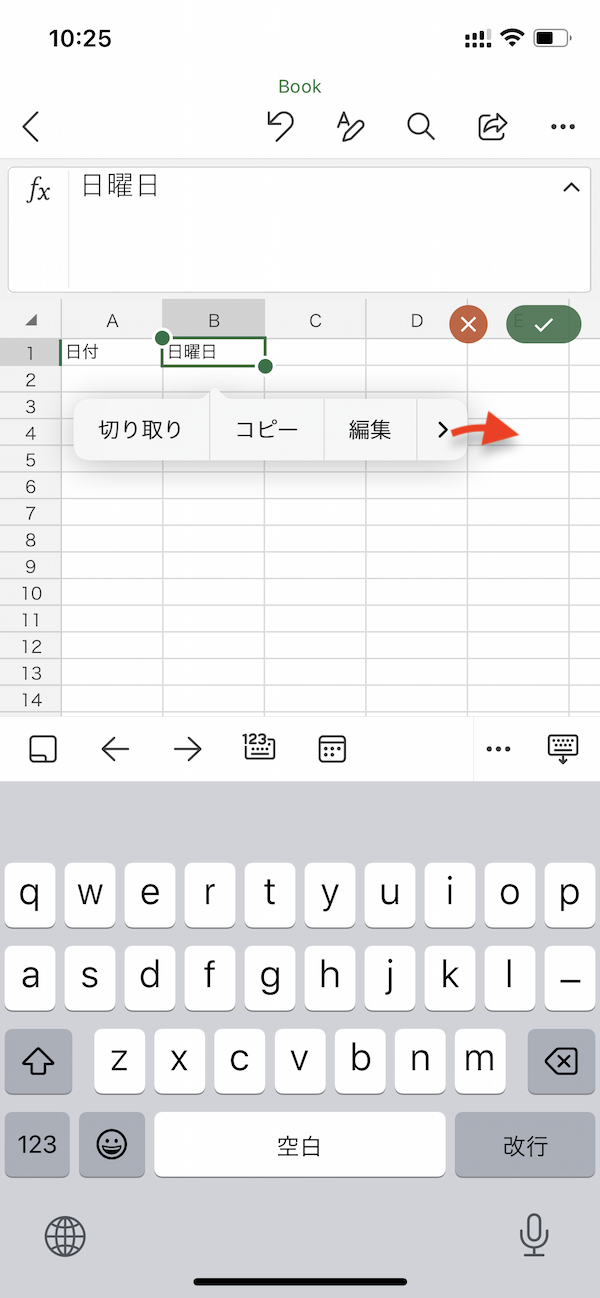Viewport: 600px width, 1298px height.
Task: Go back using the top-left arrow
Action: (x=31, y=126)
